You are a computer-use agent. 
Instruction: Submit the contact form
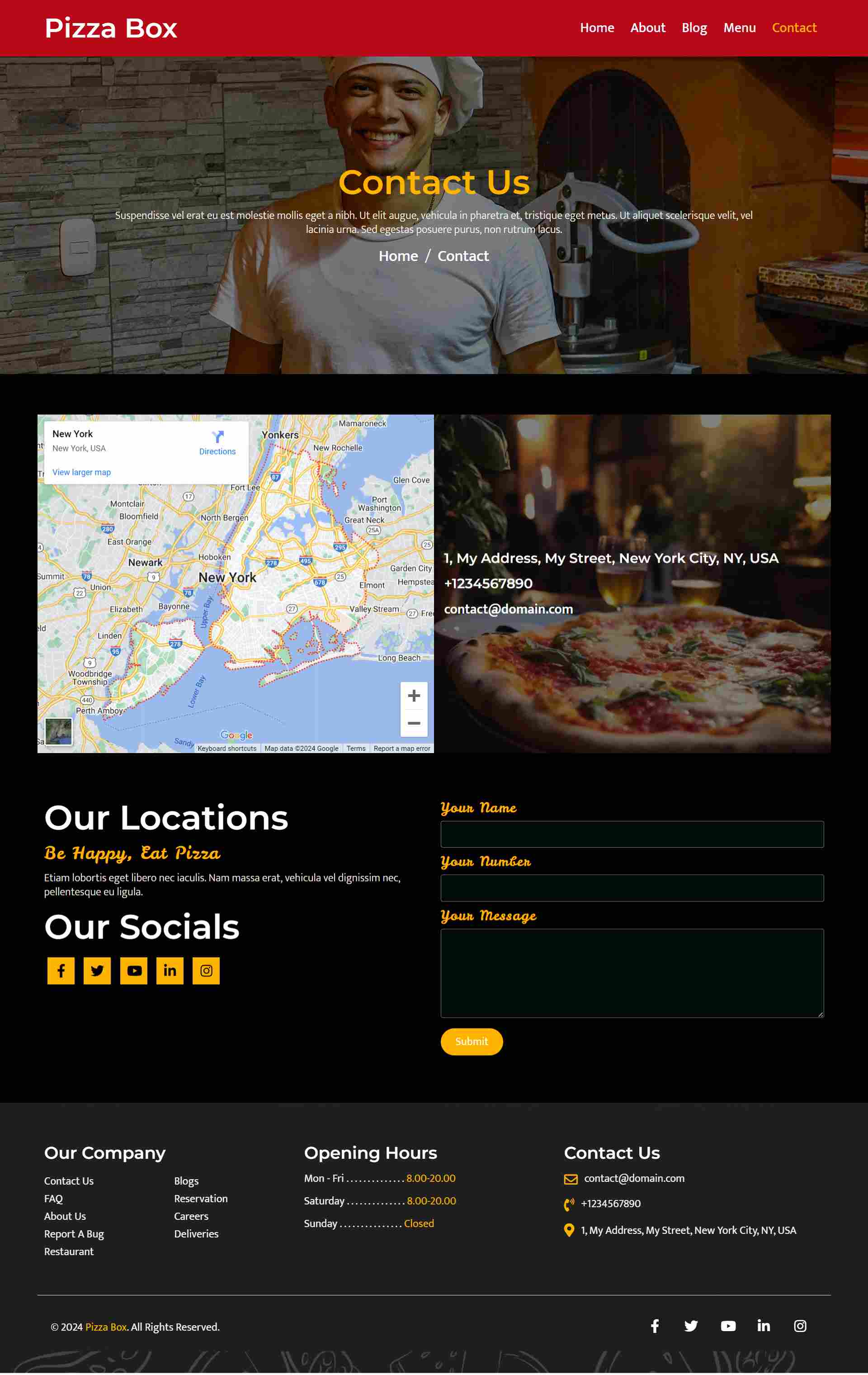tap(472, 1042)
